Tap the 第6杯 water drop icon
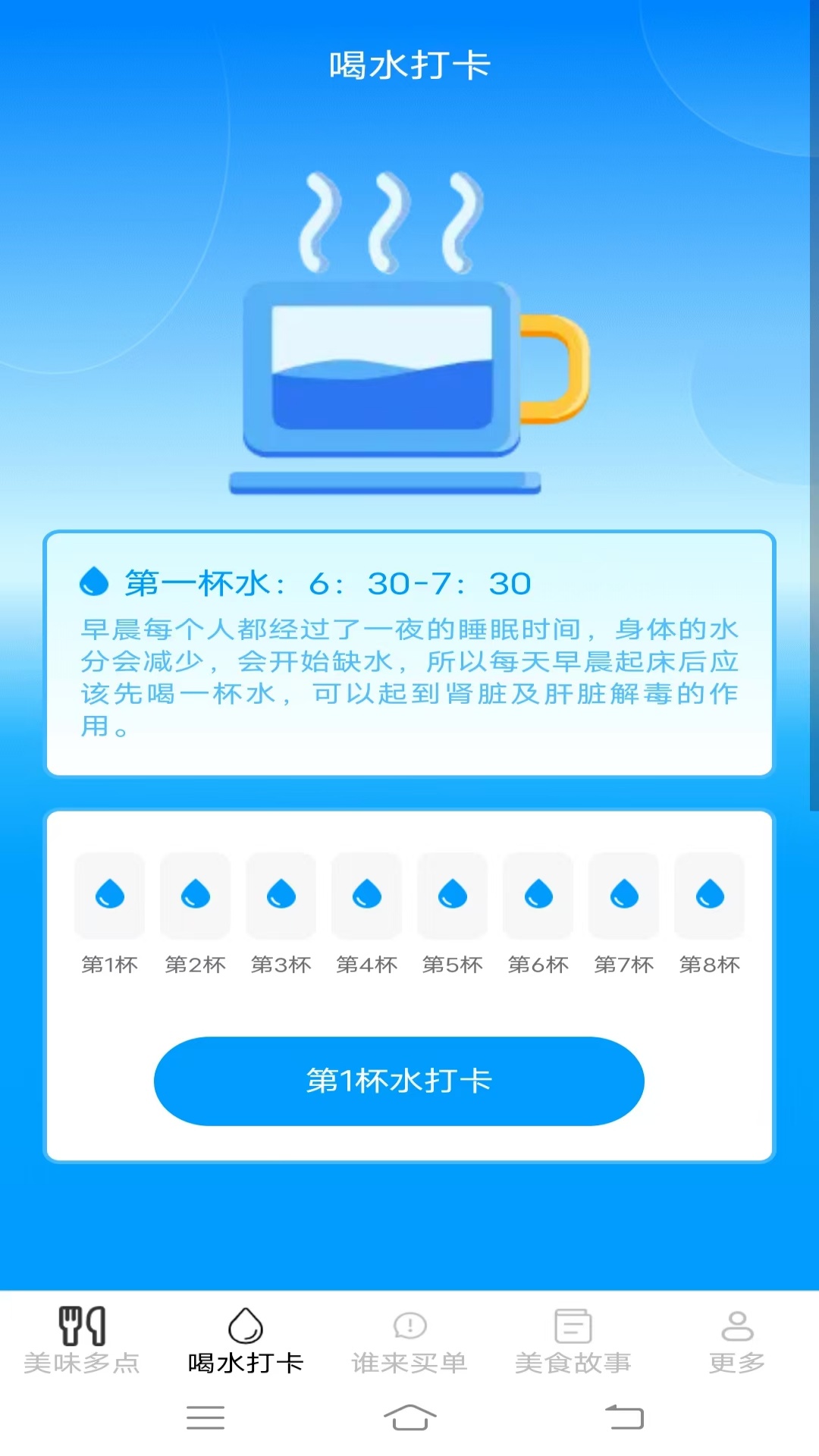819x1456 pixels. (x=538, y=895)
